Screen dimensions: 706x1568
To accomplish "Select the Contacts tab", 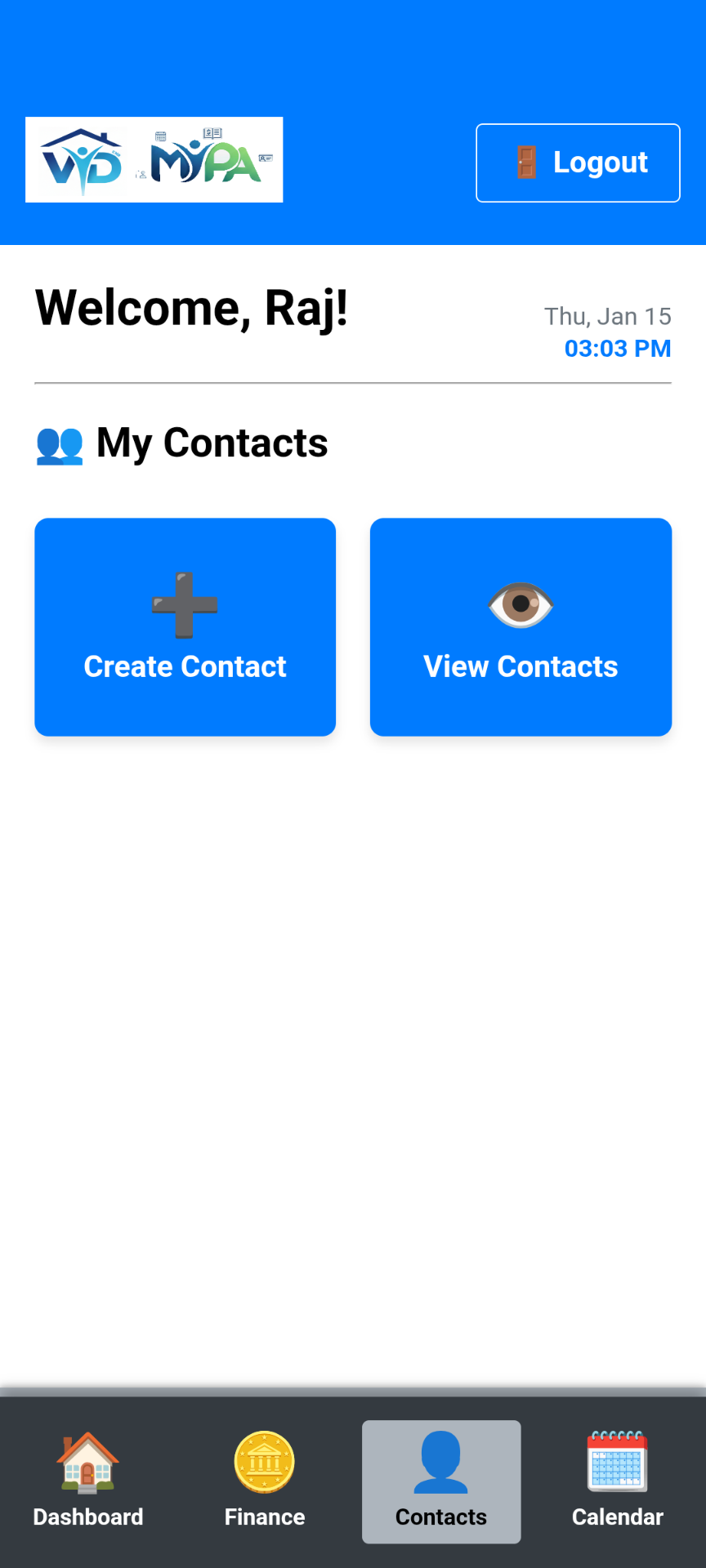I will coord(441,1481).
